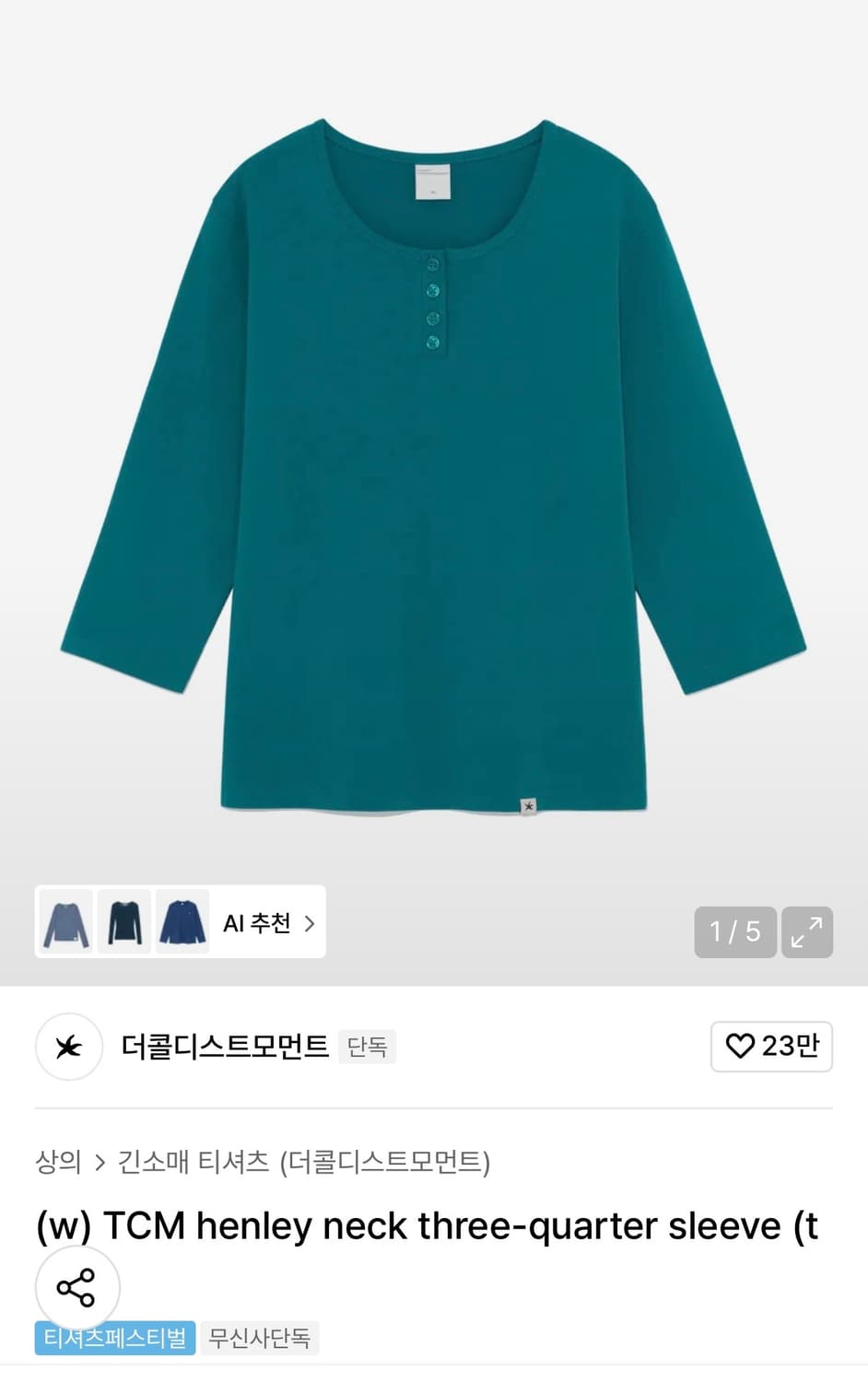Click the breadcrumb chevron after 상의

(100, 1163)
